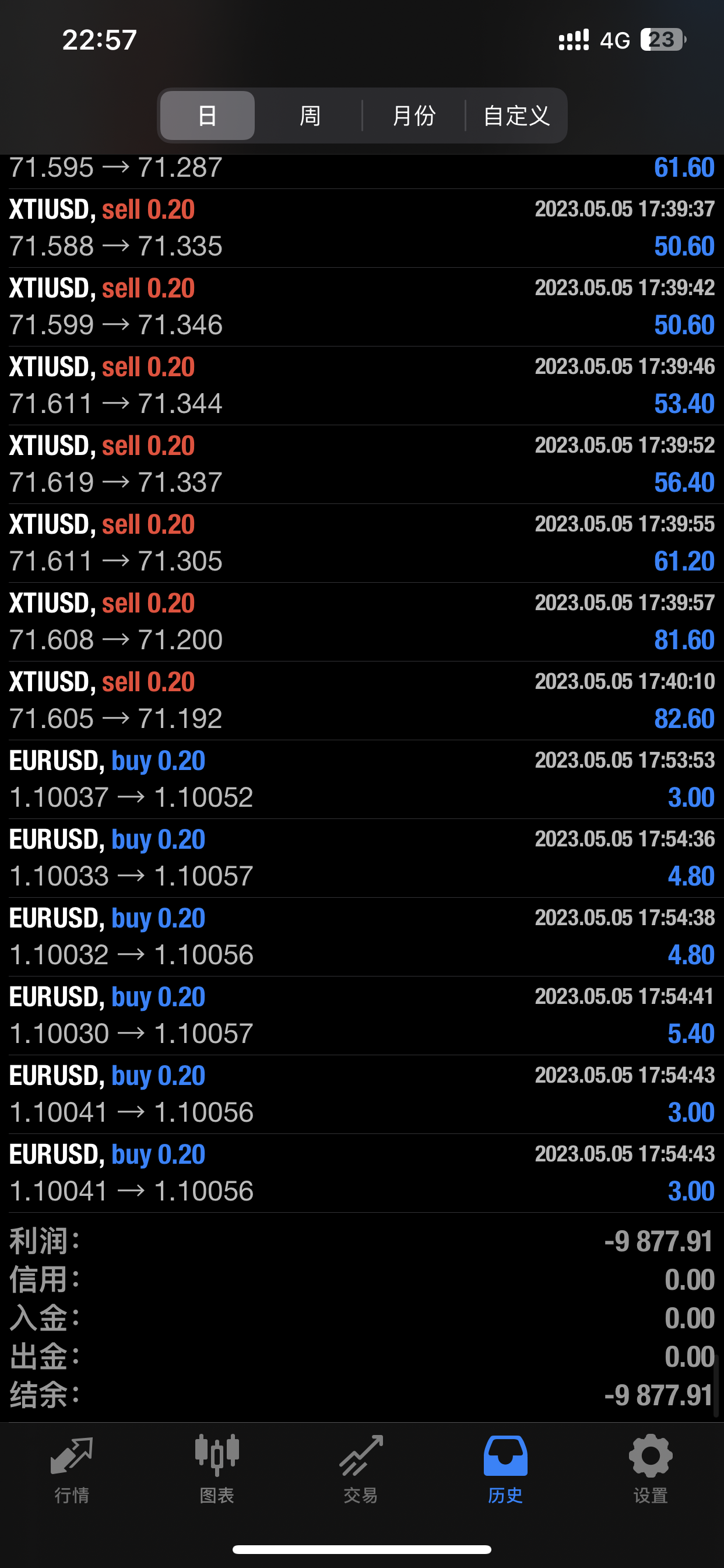Expand XTIUSD sell trade at 17:39:55

click(x=361, y=543)
